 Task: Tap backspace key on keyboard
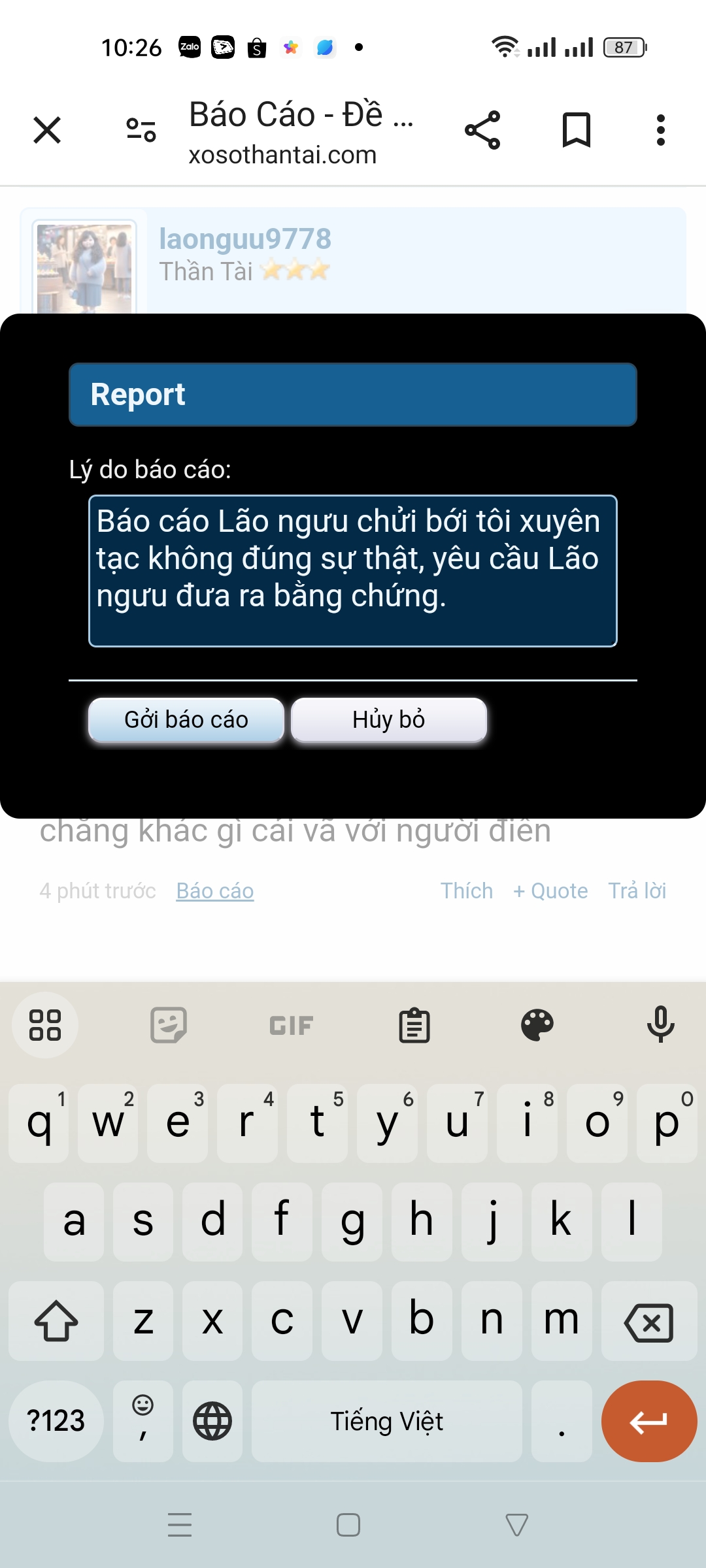point(648,1322)
